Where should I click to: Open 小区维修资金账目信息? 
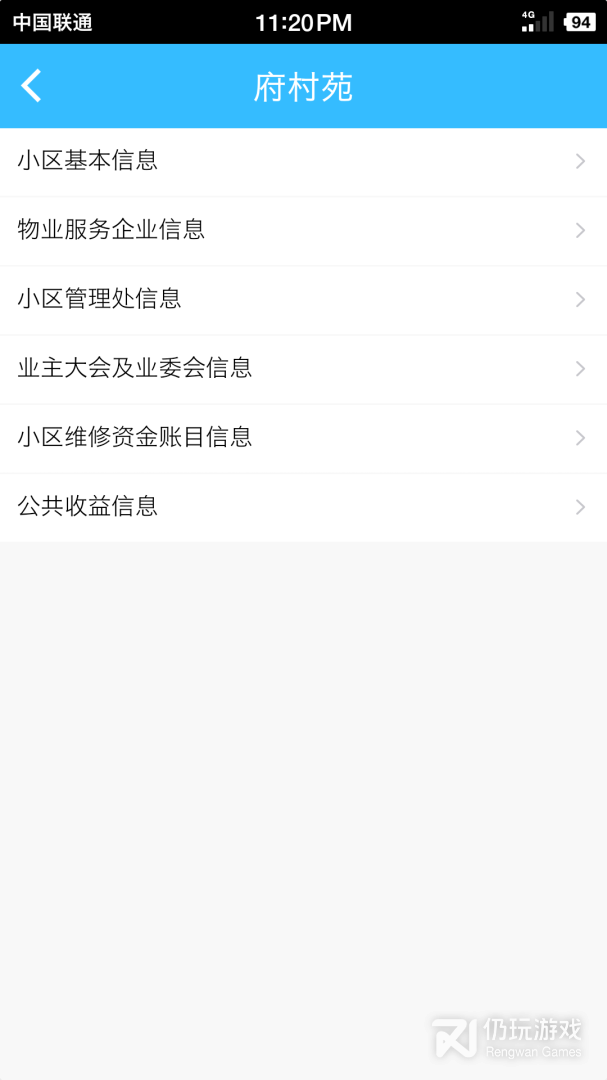(303, 437)
